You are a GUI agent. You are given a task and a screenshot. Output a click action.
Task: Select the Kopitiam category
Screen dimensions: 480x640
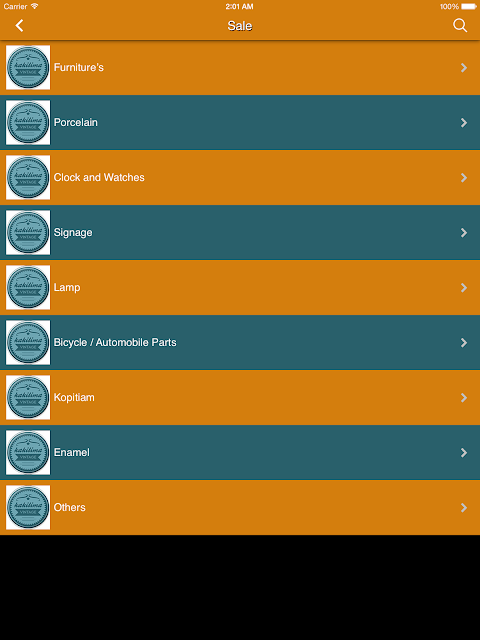(x=240, y=398)
